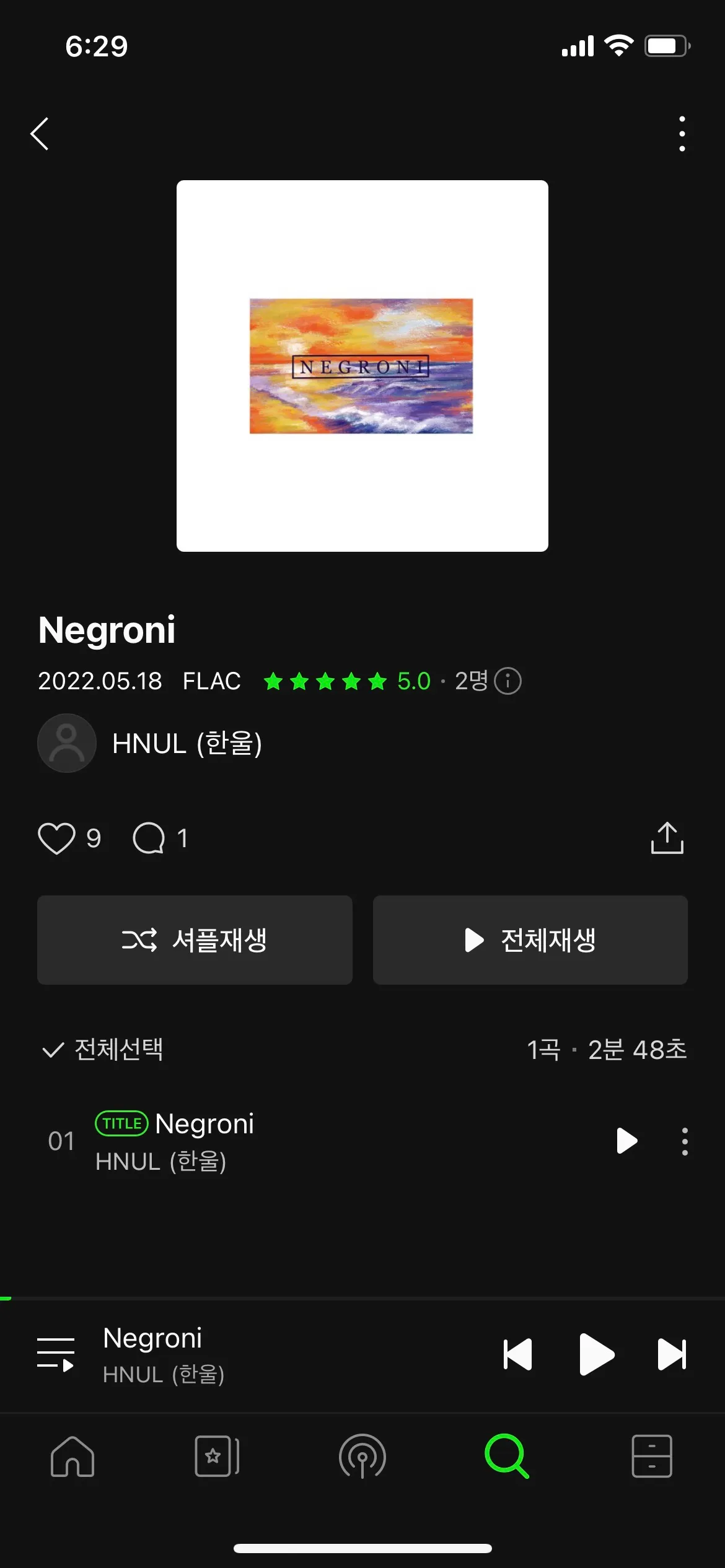Like the album with the heart

point(56,838)
